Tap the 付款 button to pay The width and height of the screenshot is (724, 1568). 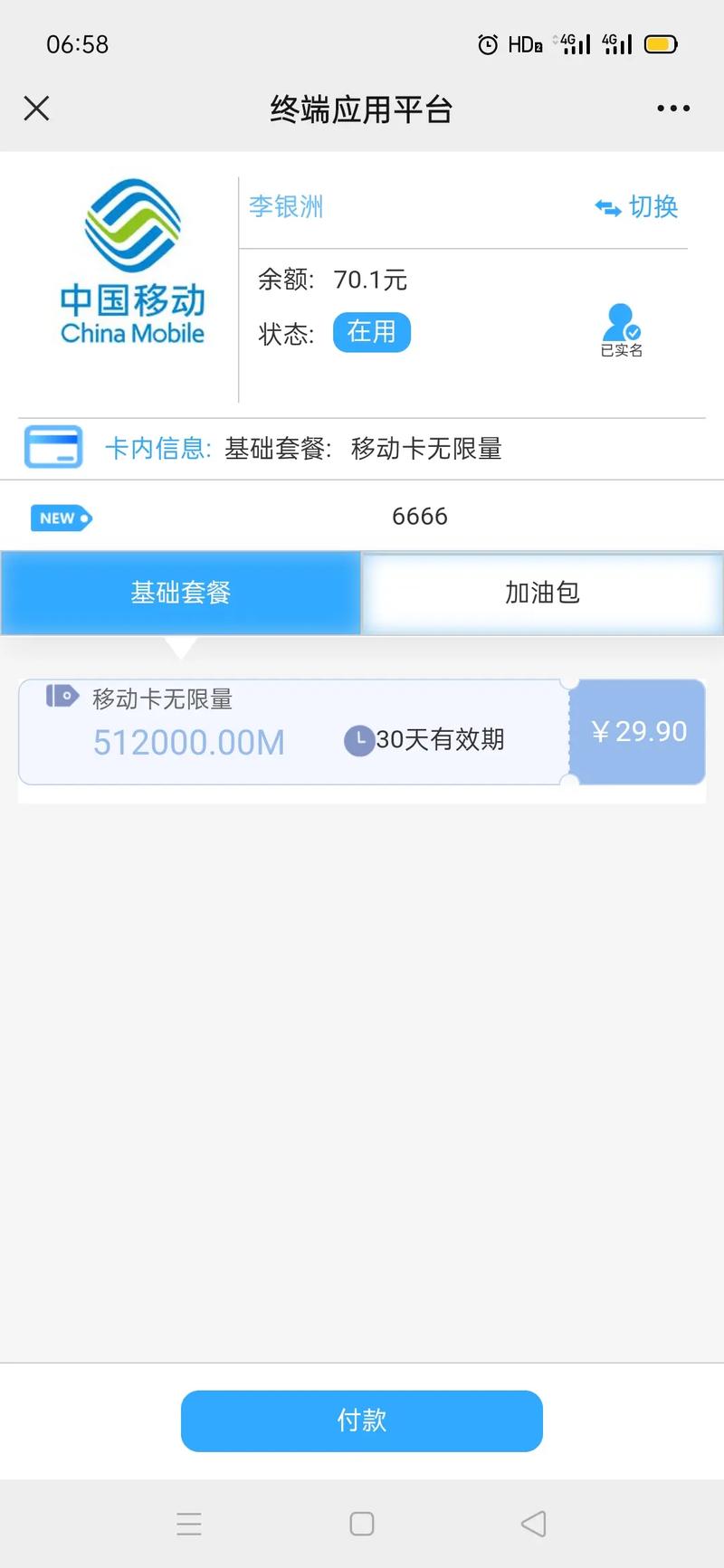point(362,1421)
